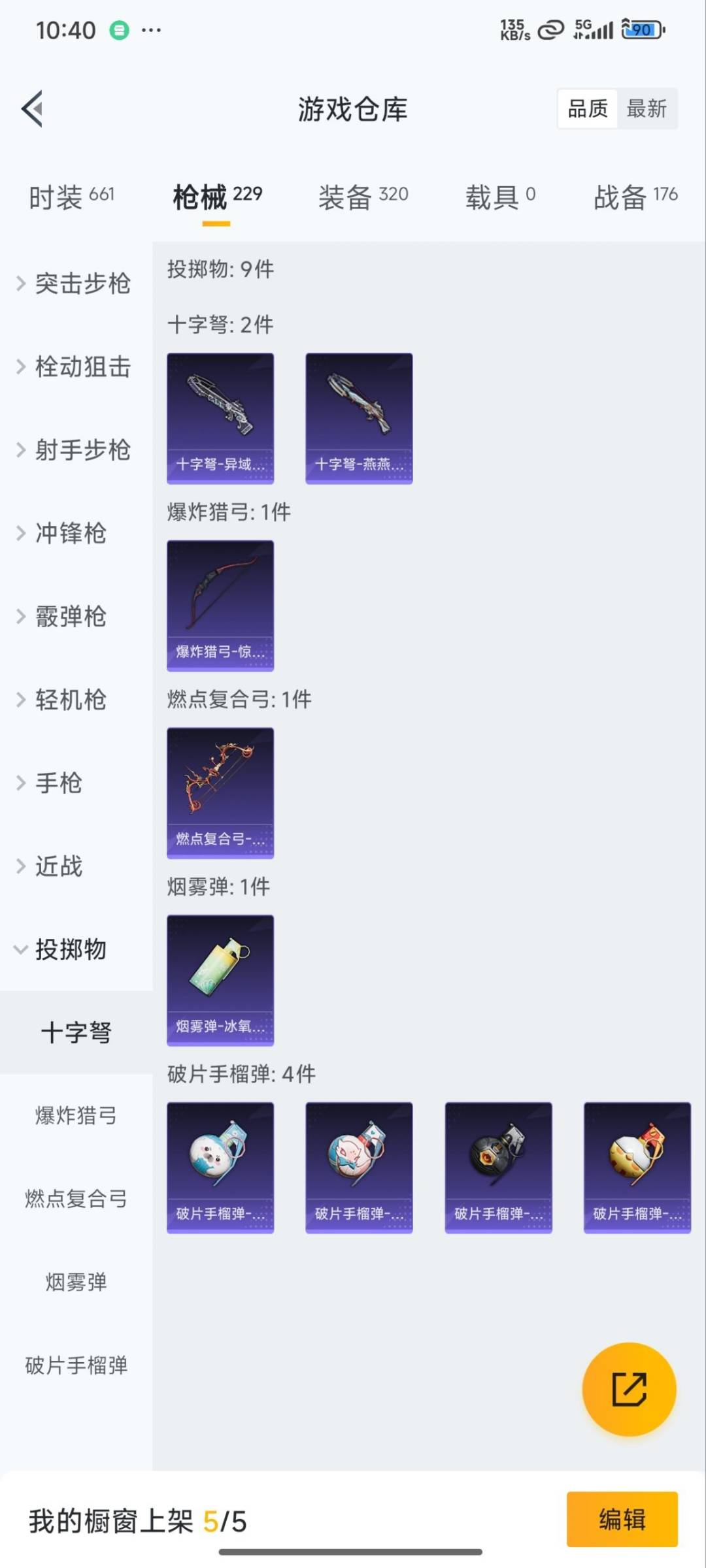The height and width of the screenshot is (1568, 706).
Task: Go back from 游戏仓库 screen
Action: (x=33, y=108)
